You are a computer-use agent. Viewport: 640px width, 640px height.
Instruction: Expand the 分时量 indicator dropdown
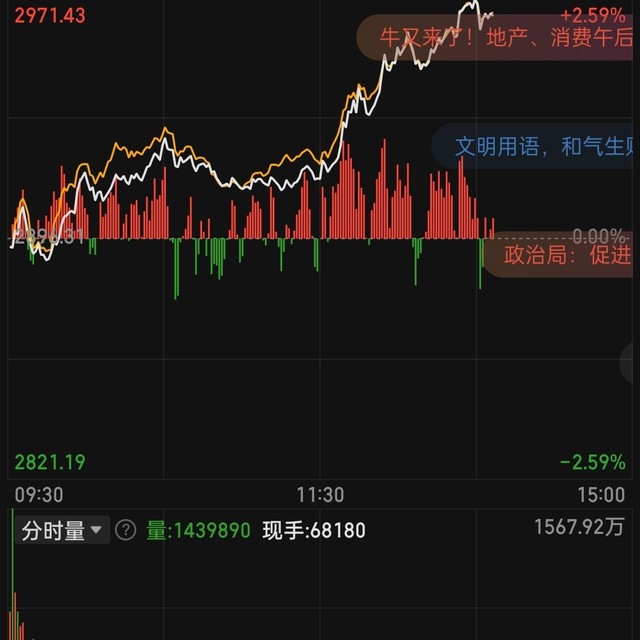click(x=63, y=531)
